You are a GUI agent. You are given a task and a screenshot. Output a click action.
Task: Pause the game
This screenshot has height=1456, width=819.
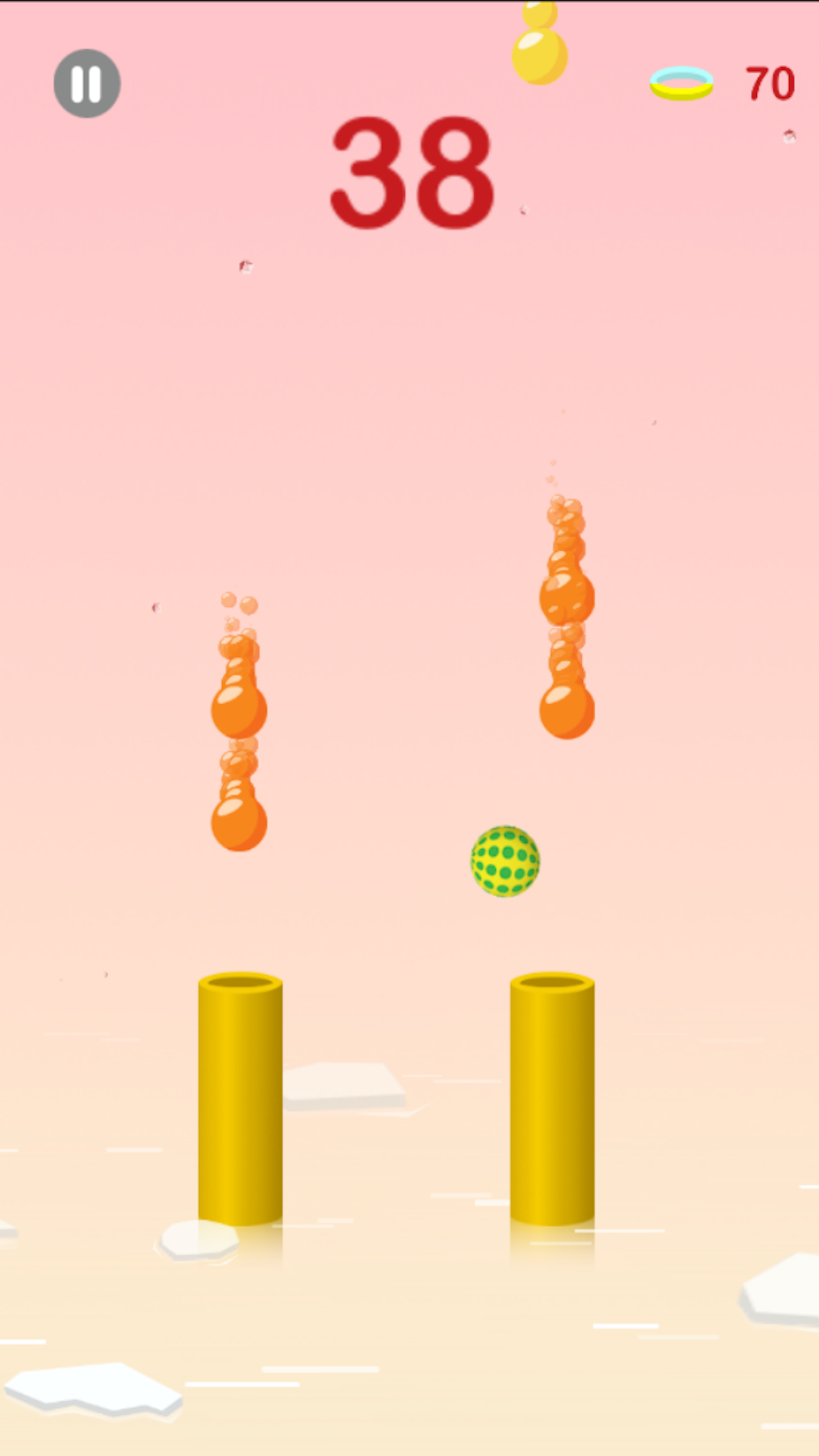(x=86, y=84)
